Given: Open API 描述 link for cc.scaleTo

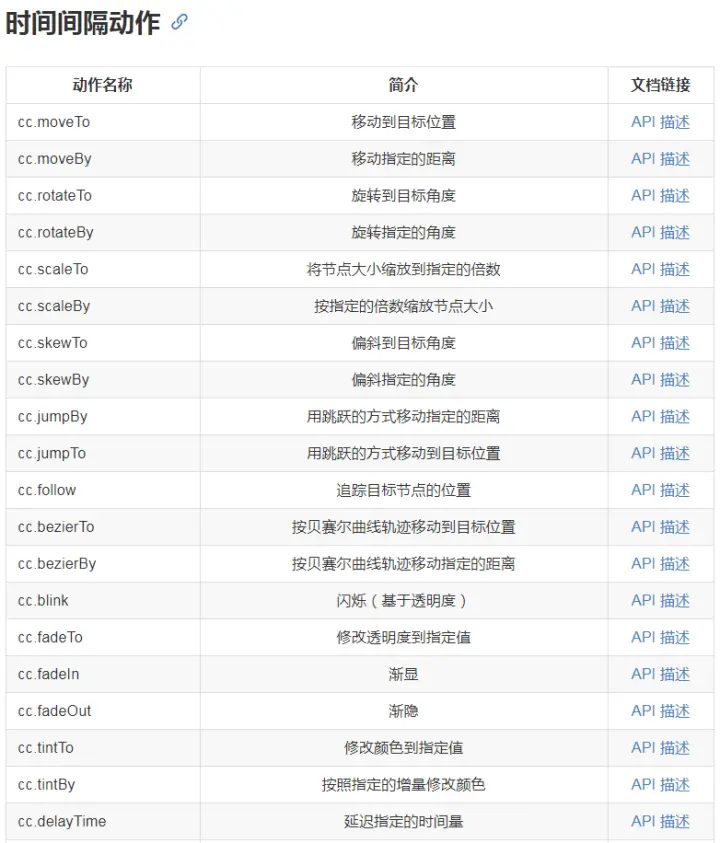Looking at the screenshot, I should coord(660,269).
